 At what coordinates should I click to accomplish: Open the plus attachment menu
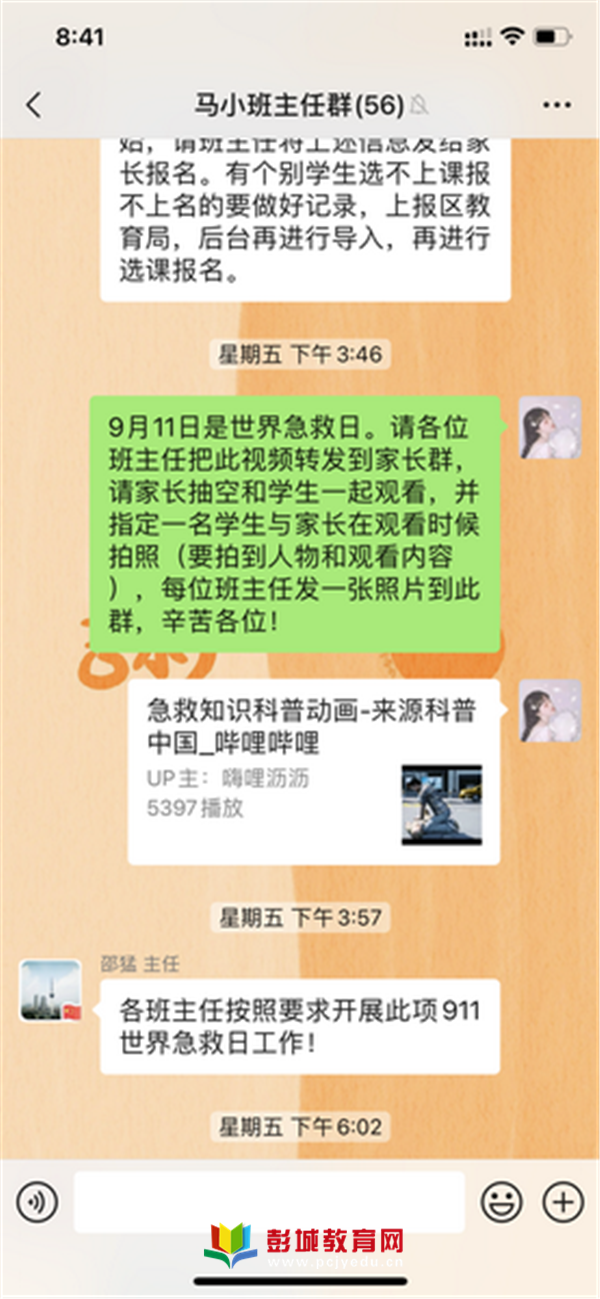point(563,1201)
